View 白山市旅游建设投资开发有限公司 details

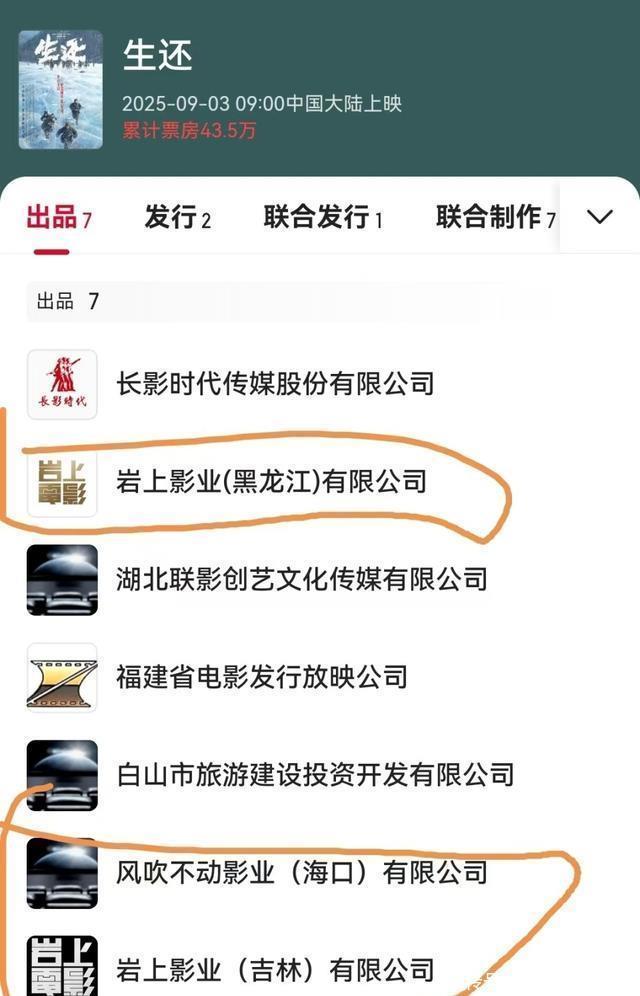pyautogui.click(x=315, y=775)
